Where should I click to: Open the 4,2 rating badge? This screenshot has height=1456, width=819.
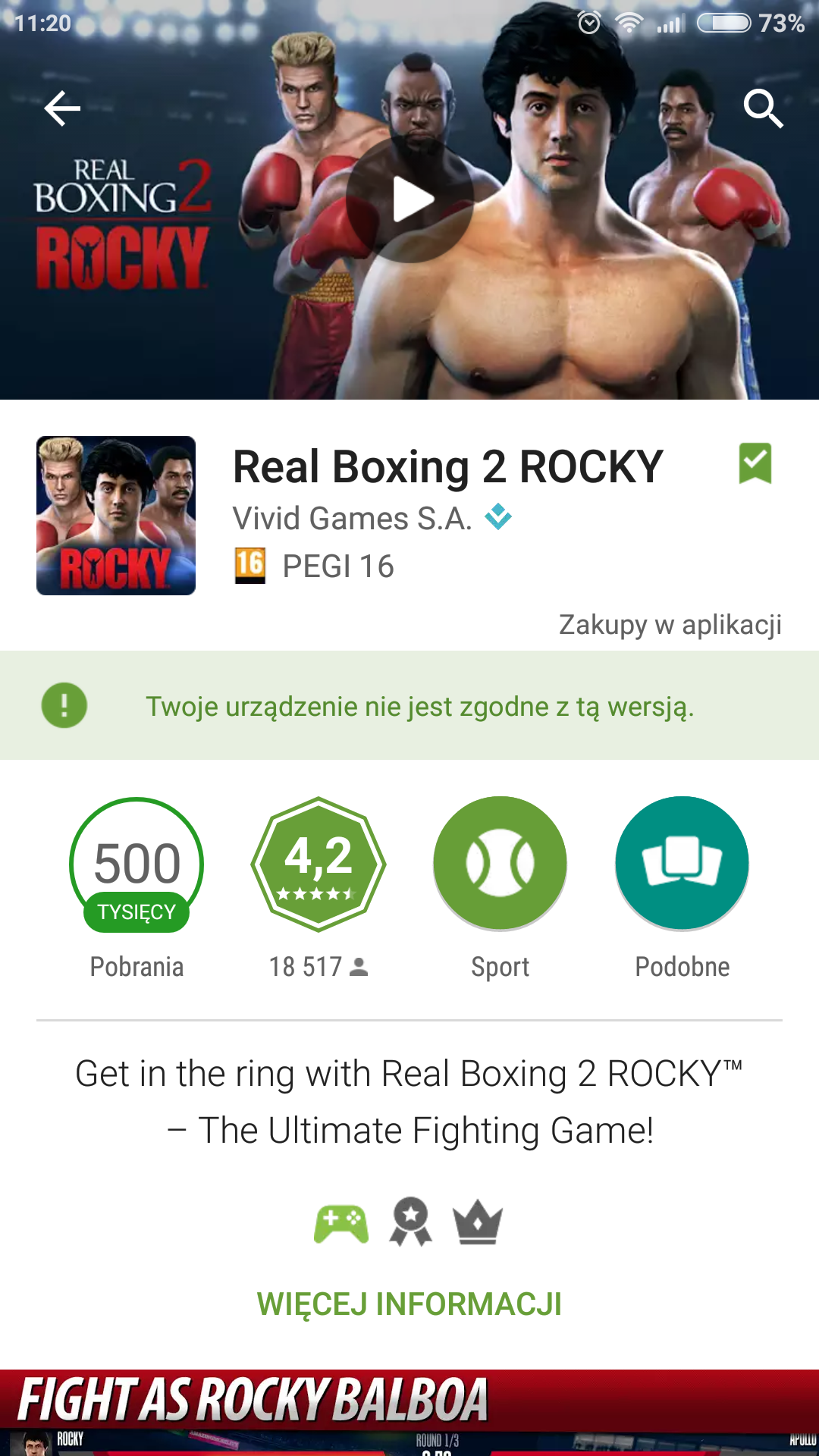(318, 864)
